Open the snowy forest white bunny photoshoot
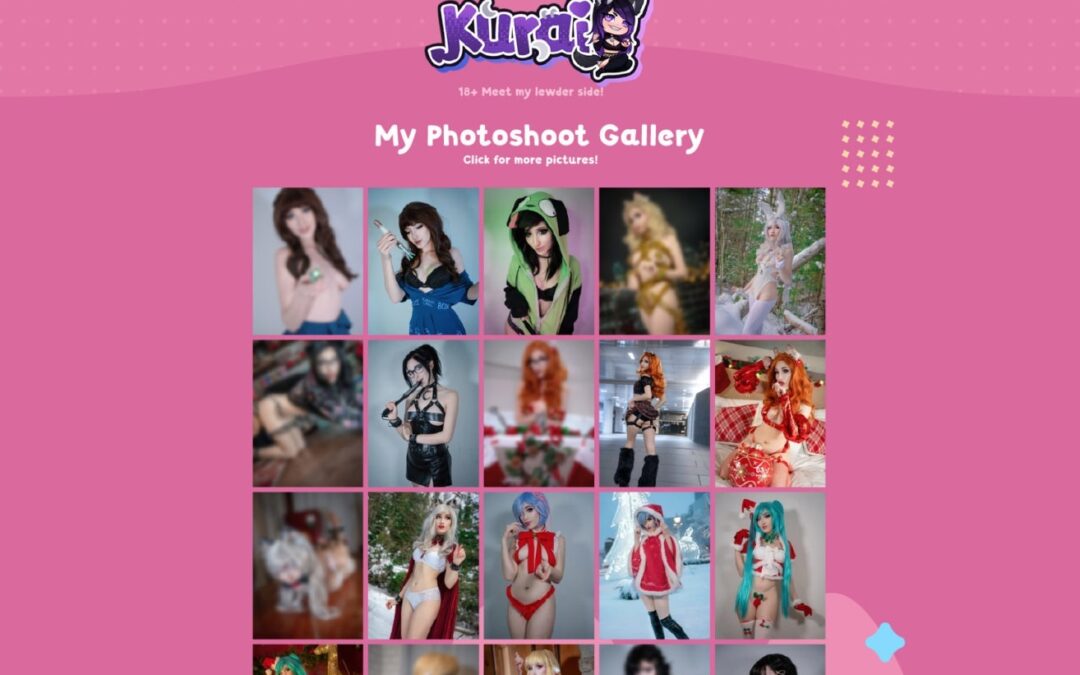1080x675 pixels. tap(770, 261)
